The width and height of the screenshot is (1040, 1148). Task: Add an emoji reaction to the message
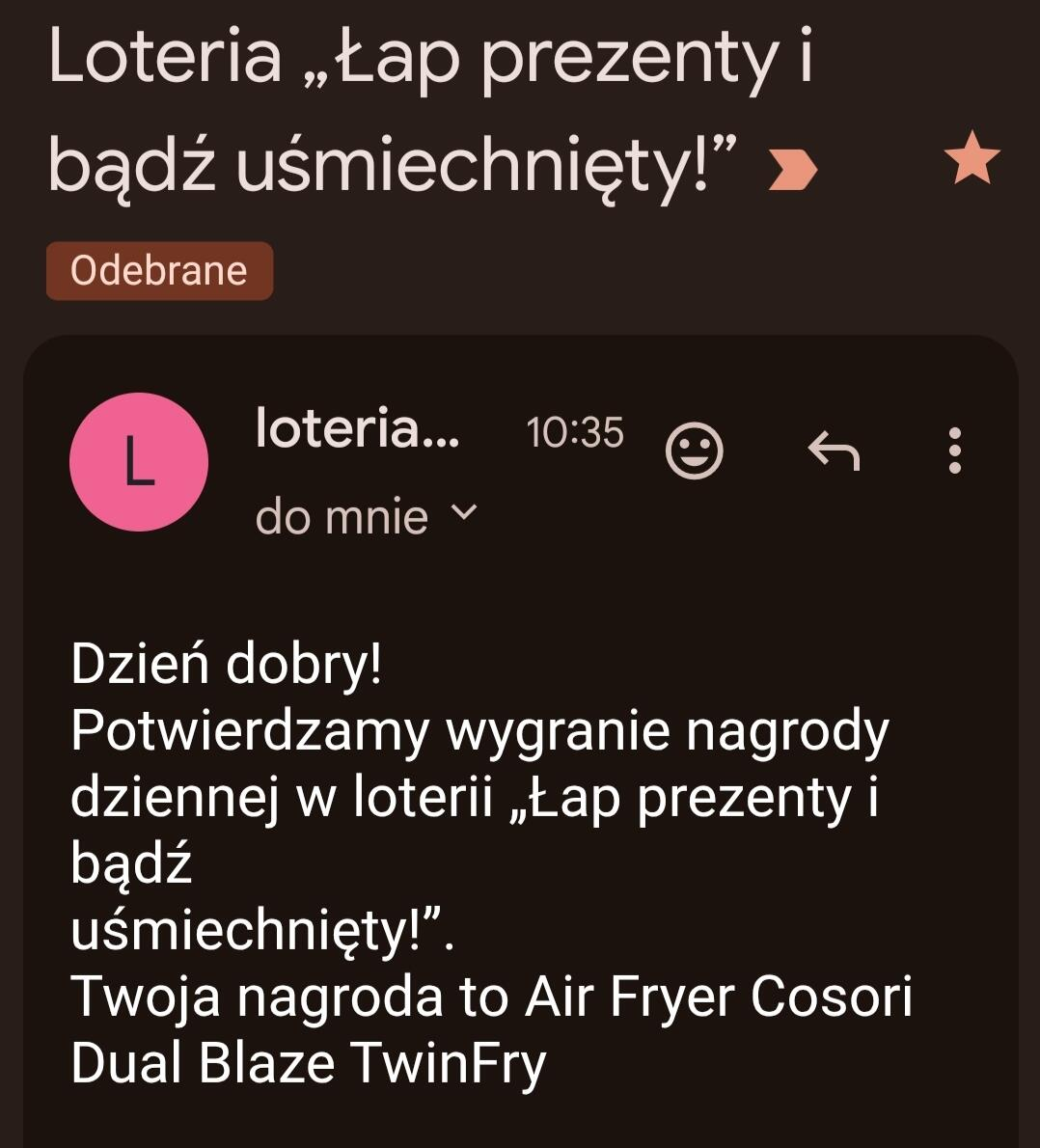coord(695,450)
